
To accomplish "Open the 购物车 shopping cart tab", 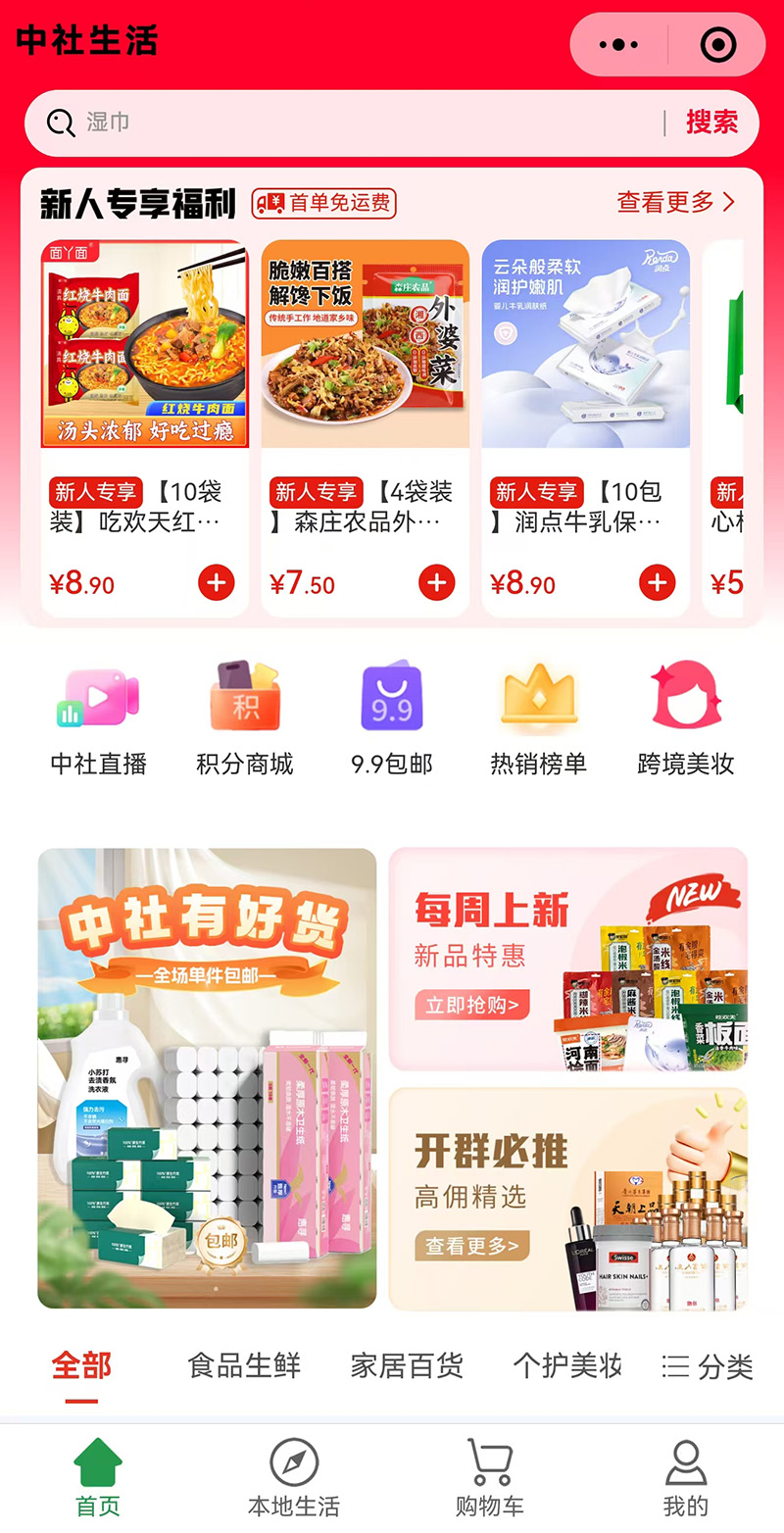I will (490, 1478).
